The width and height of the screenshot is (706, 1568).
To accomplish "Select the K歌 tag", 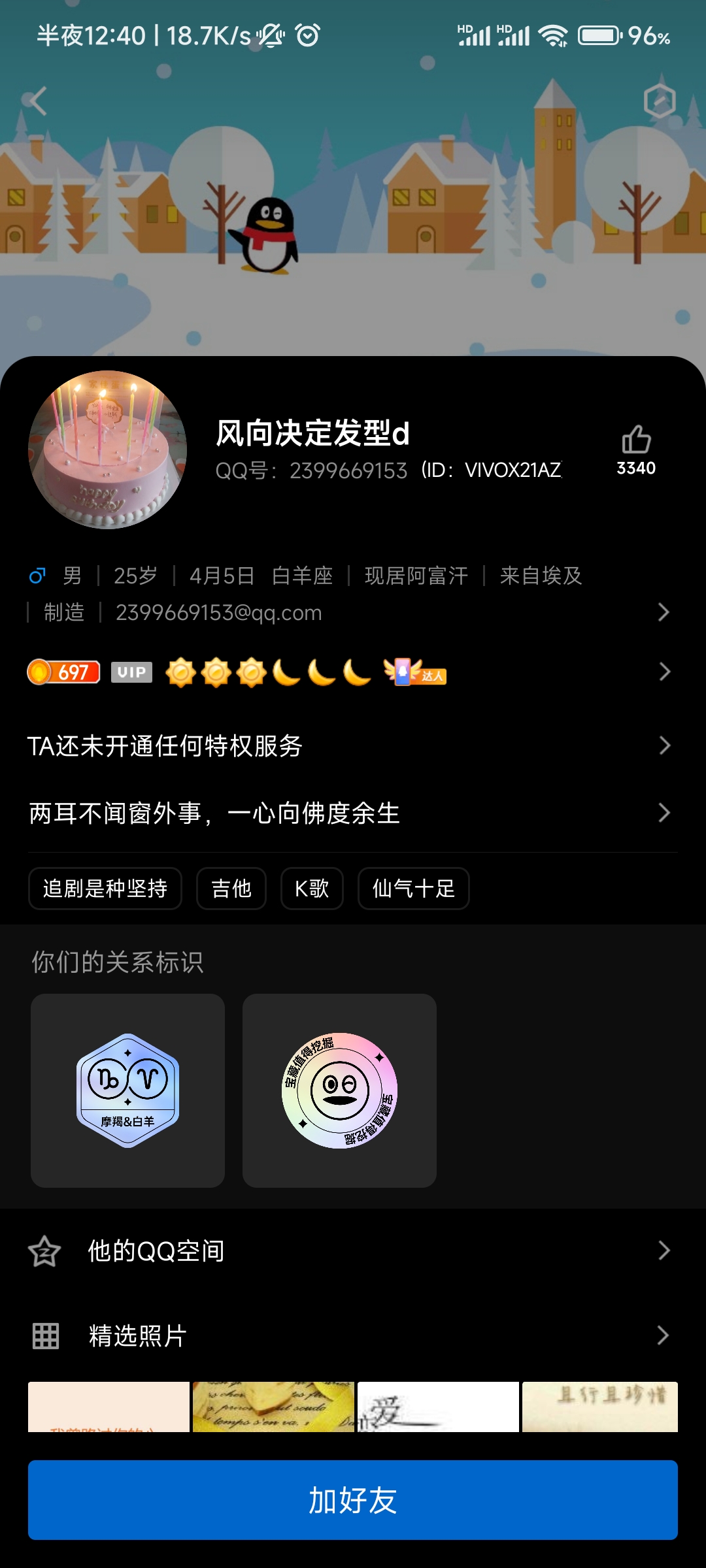I will point(312,889).
